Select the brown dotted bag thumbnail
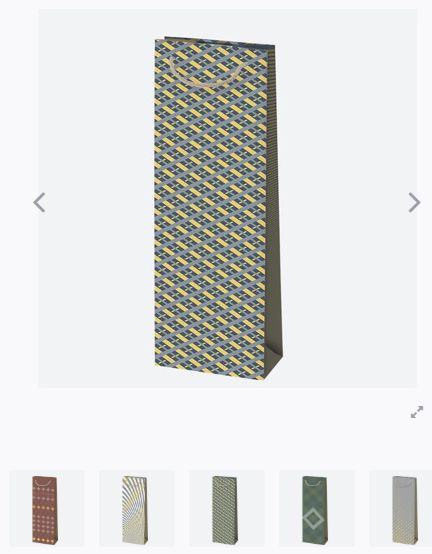This screenshot has height=554, width=432. pyautogui.click(x=47, y=508)
